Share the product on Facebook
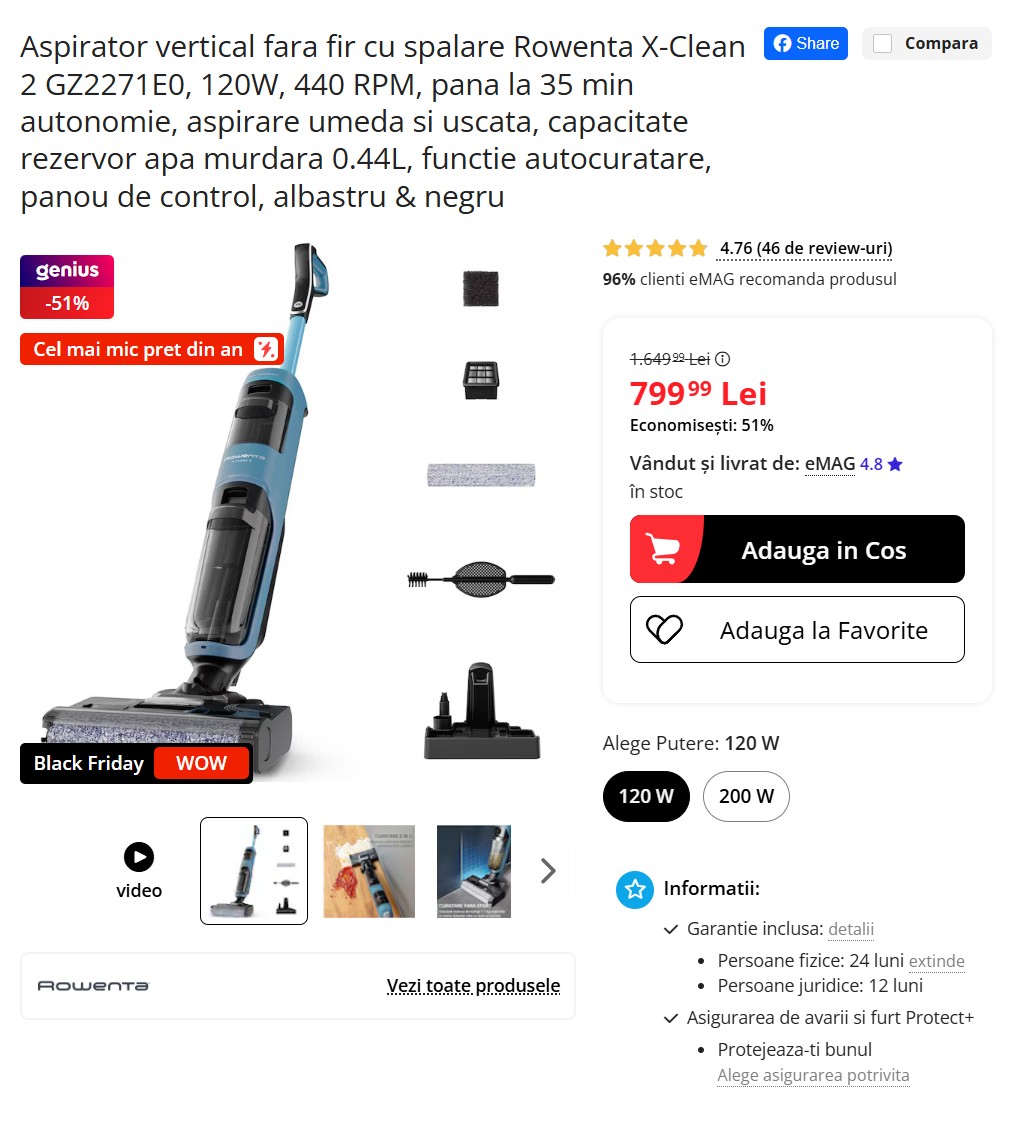 805,43
